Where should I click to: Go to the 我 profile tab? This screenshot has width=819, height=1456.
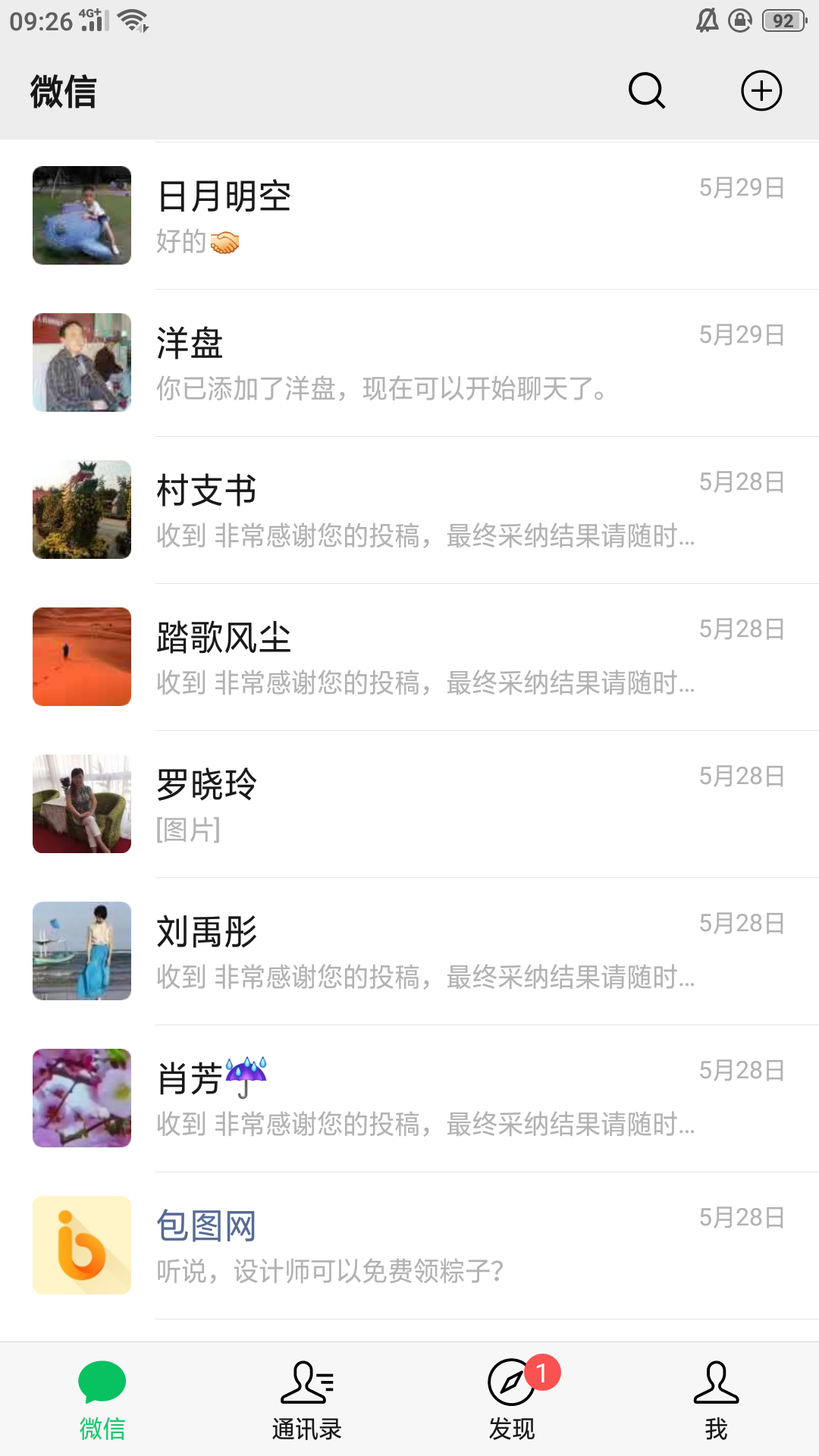pyautogui.click(x=716, y=1400)
